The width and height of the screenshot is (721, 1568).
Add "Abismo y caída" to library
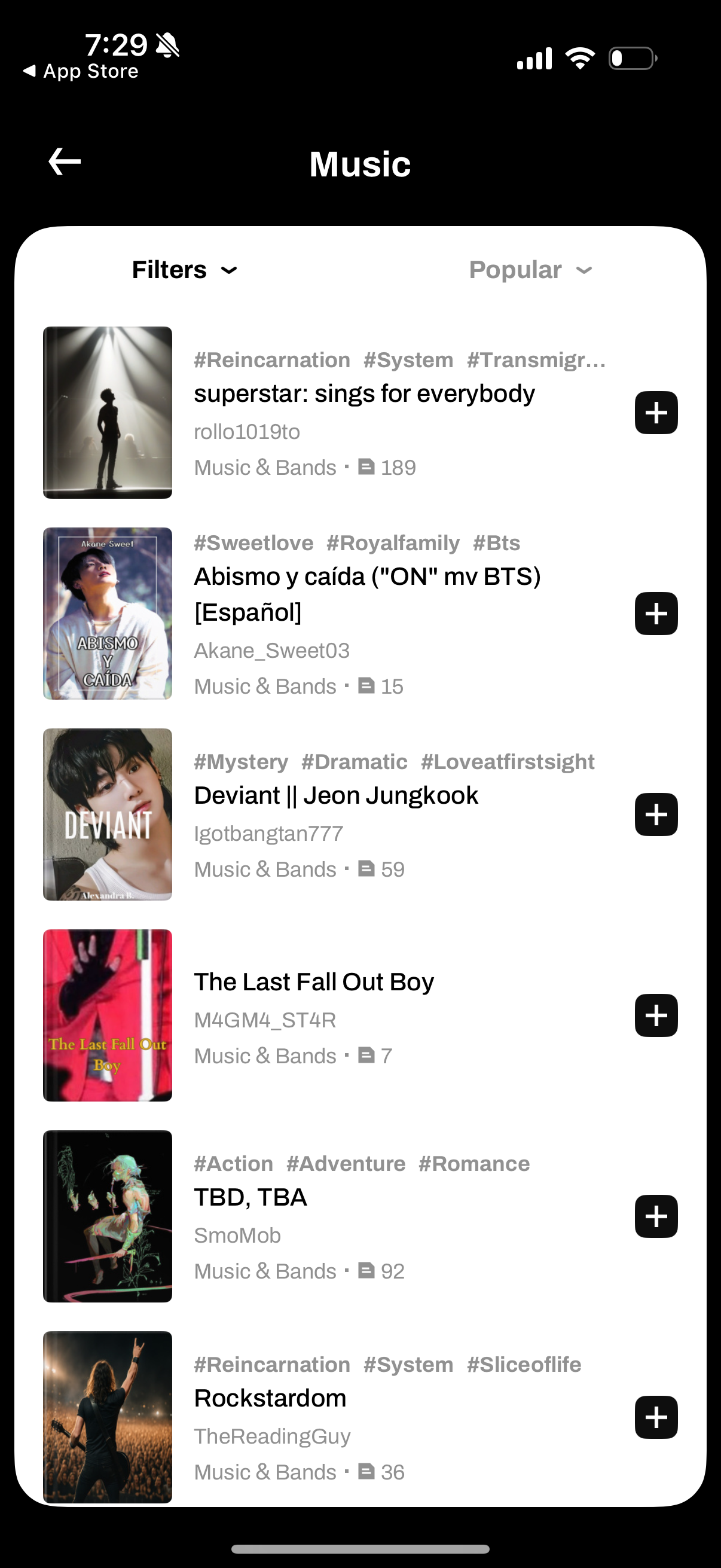(656, 614)
